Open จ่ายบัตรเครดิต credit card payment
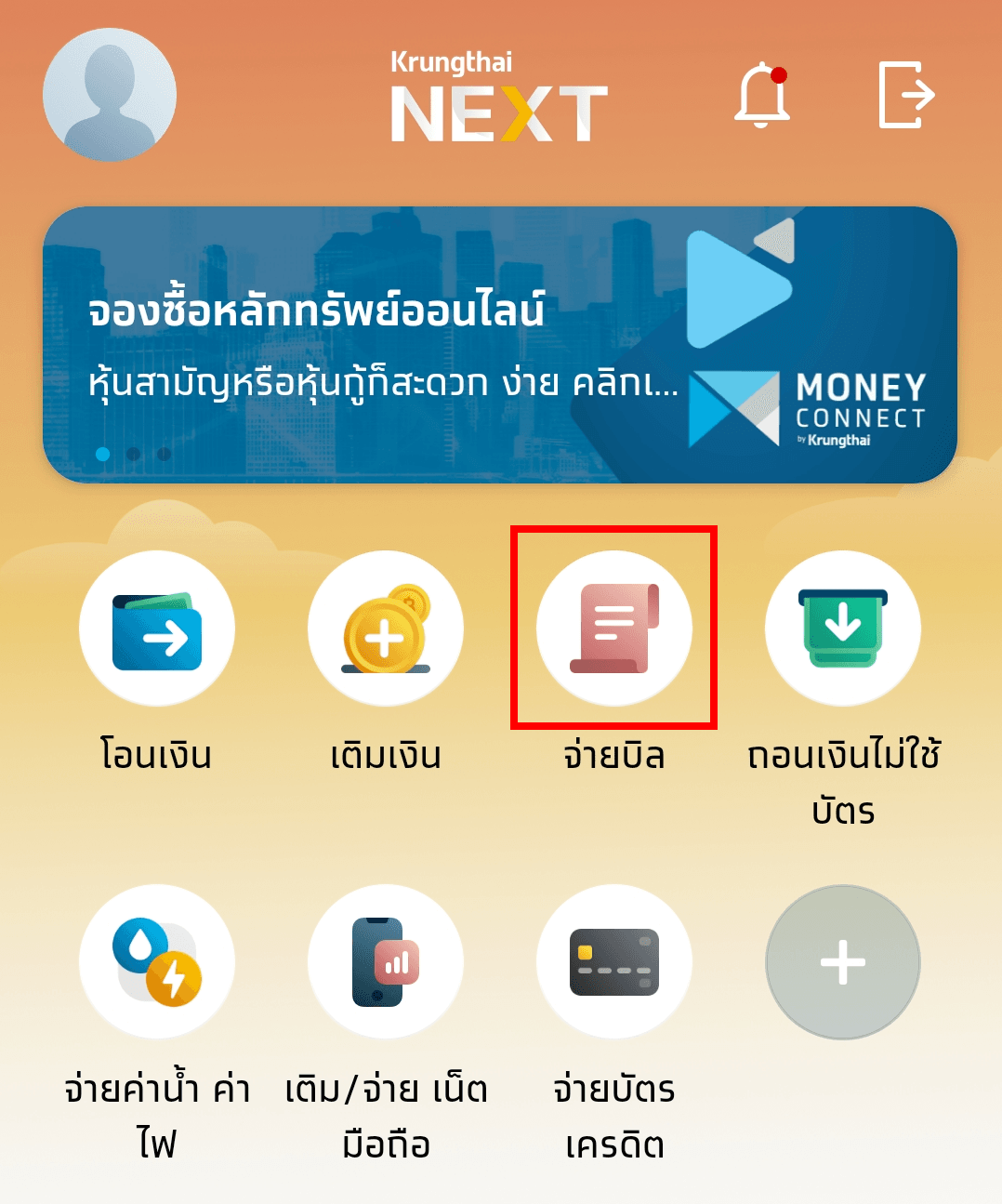Screen dimensions: 1002x1204 tap(614, 962)
